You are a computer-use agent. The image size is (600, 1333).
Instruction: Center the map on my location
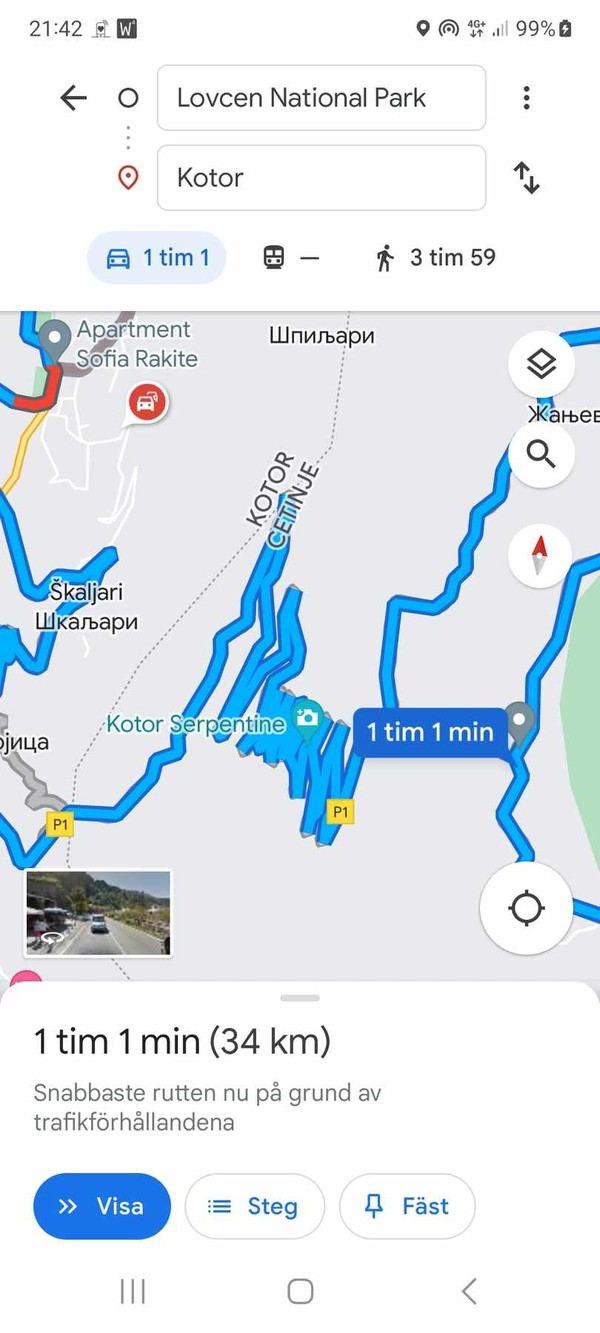[x=526, y=909]
